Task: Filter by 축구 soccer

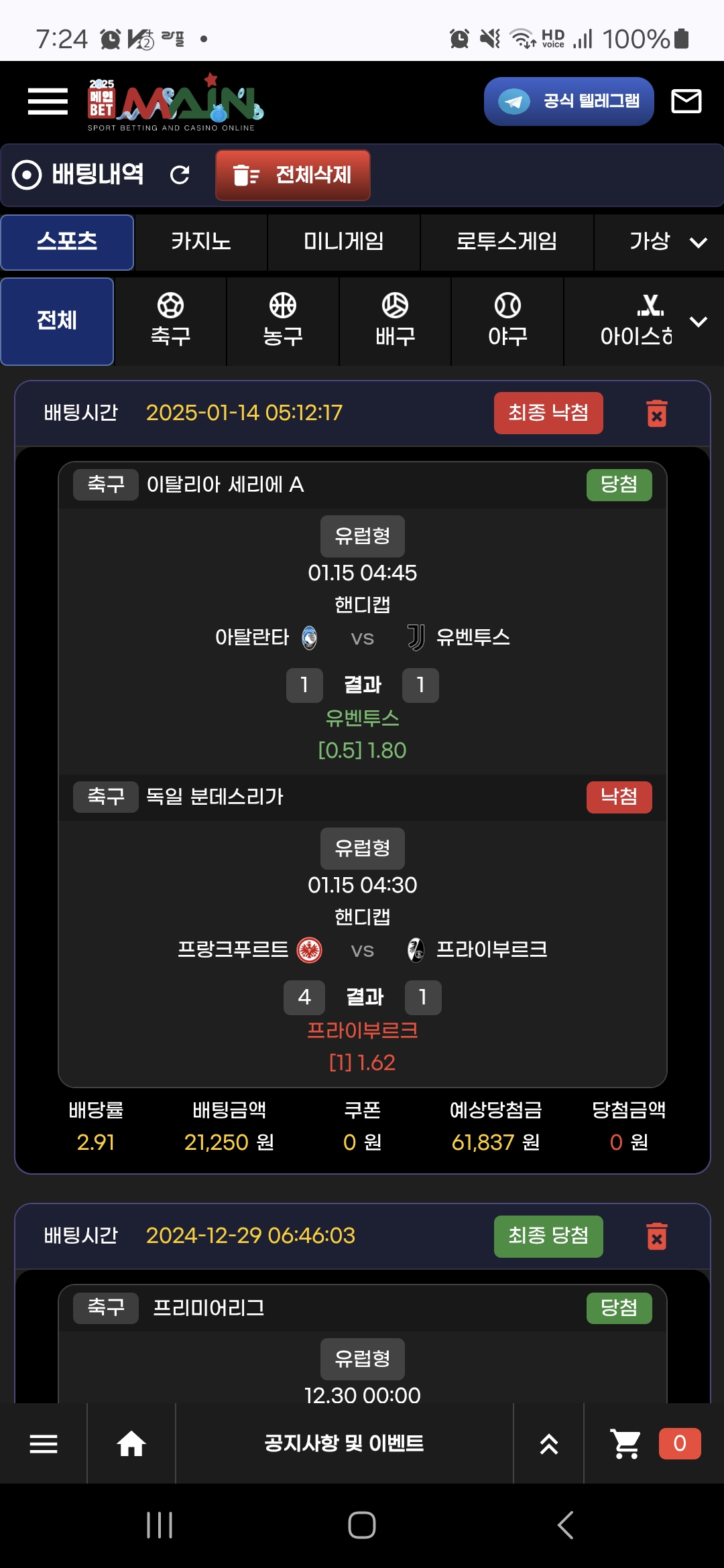Action: (170, 321)
